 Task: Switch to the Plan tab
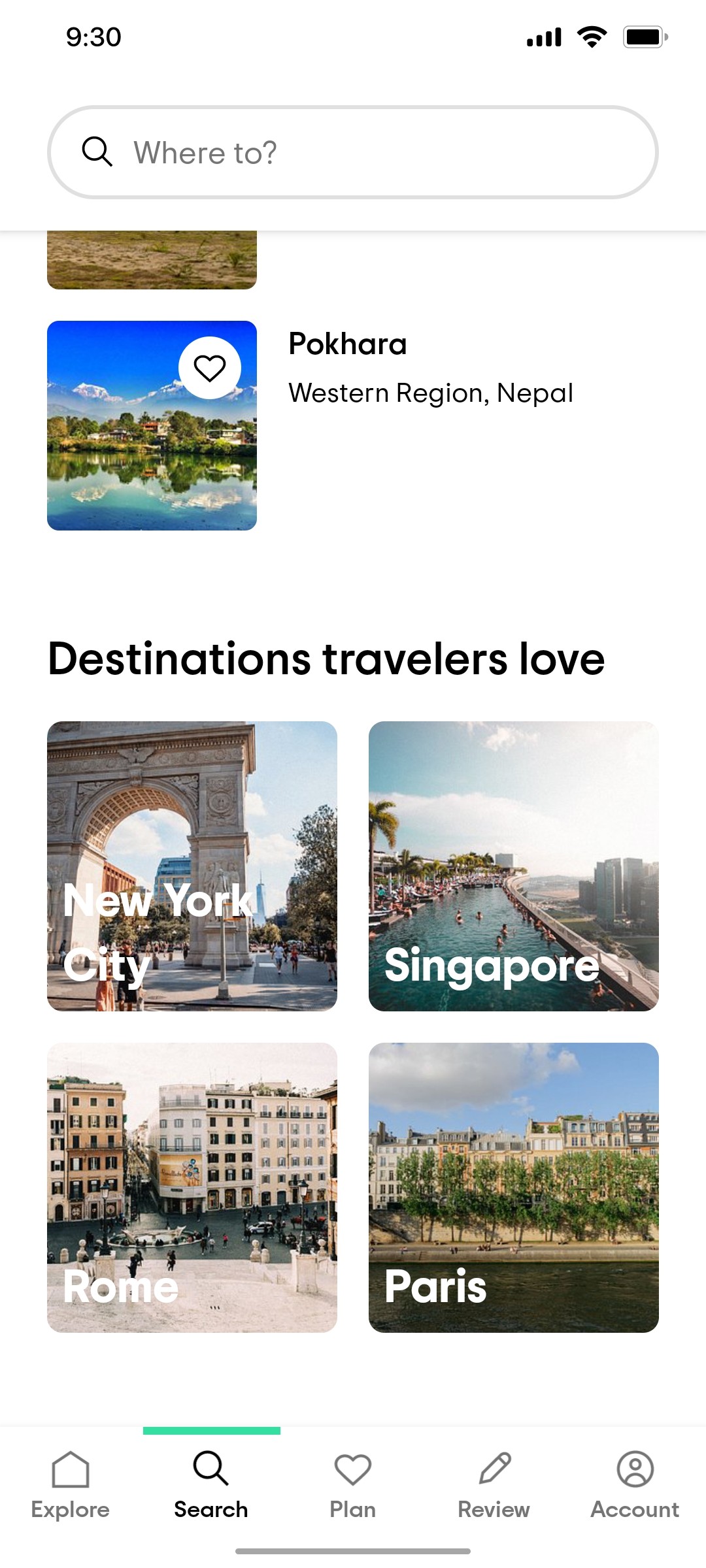(352, 1490)
